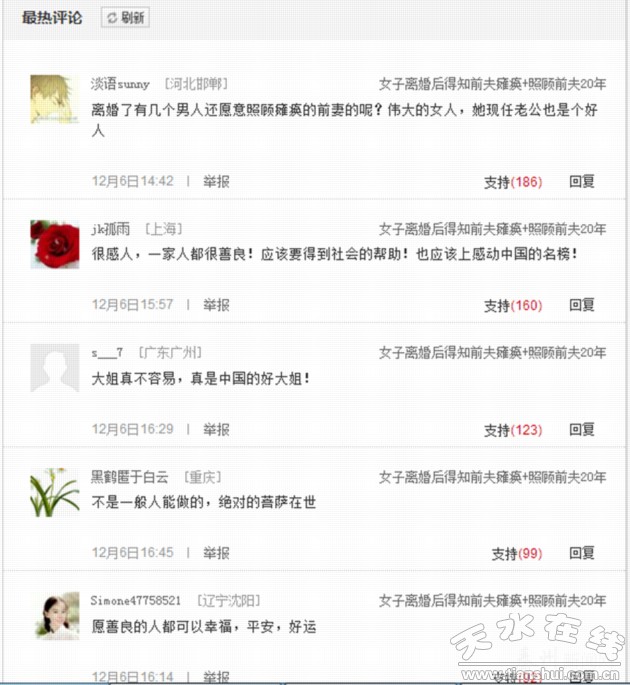Screen dimensions: 630x685
Task: Refresh the hottest comments list
Action: click(125, 18)
